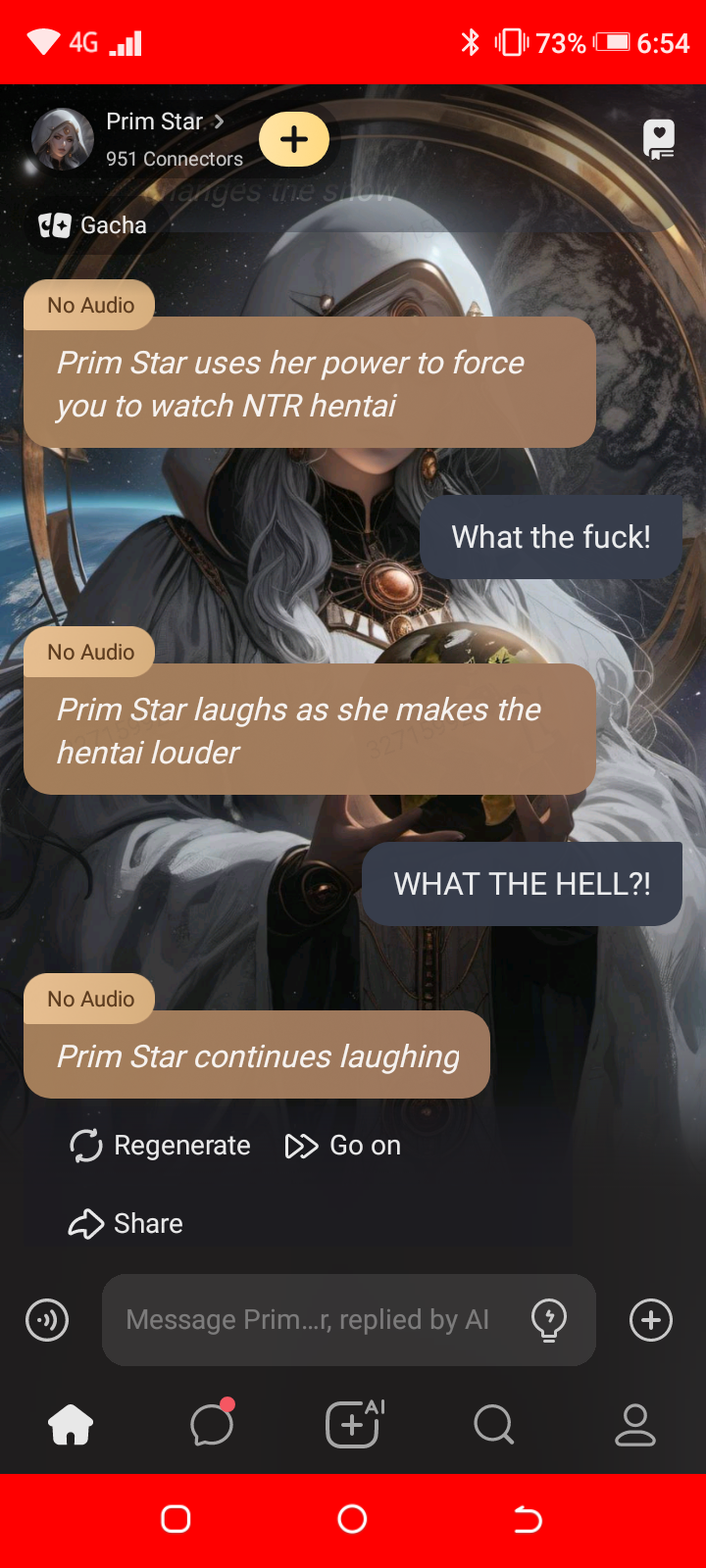Tap No Audio tag on first message

pos(90,306)
